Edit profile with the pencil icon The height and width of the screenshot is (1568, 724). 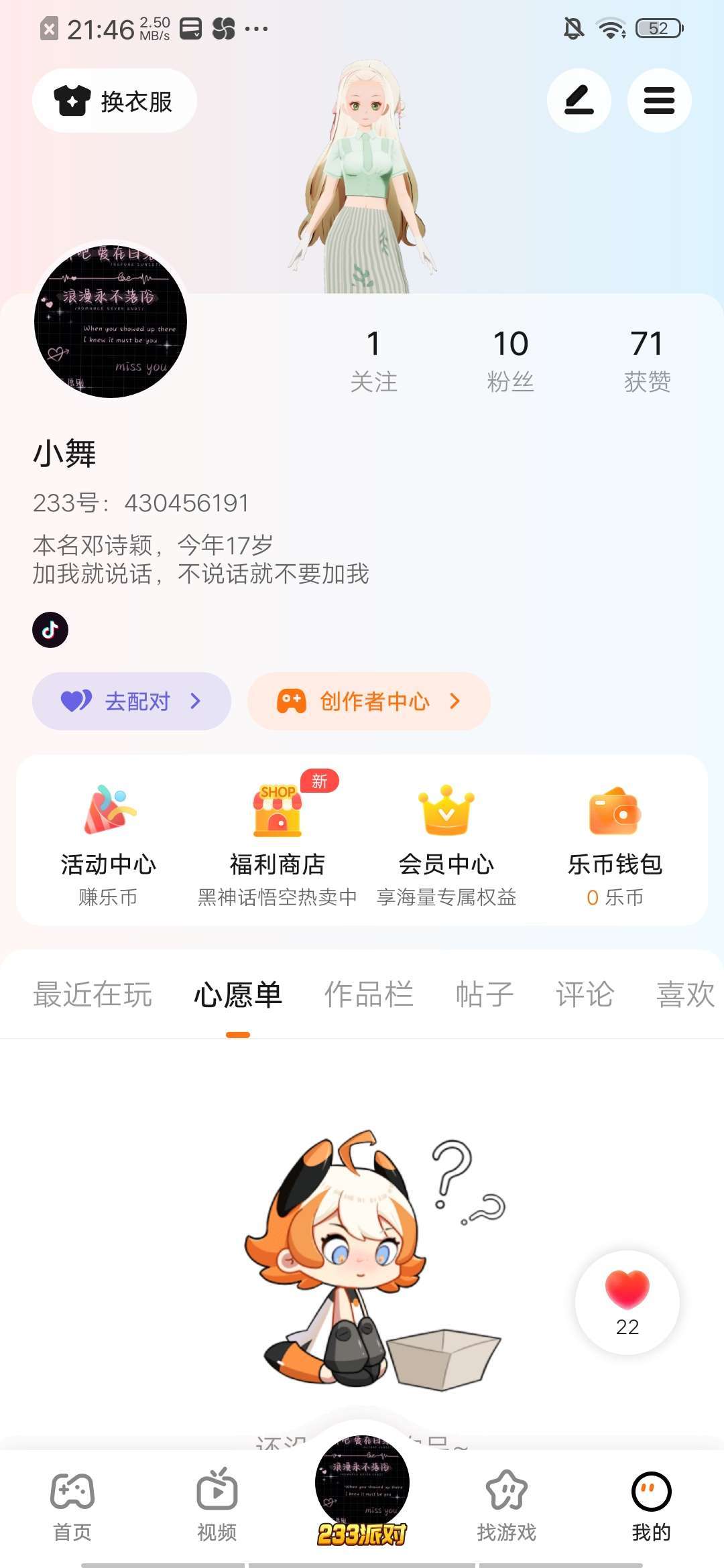coord(579,101)
